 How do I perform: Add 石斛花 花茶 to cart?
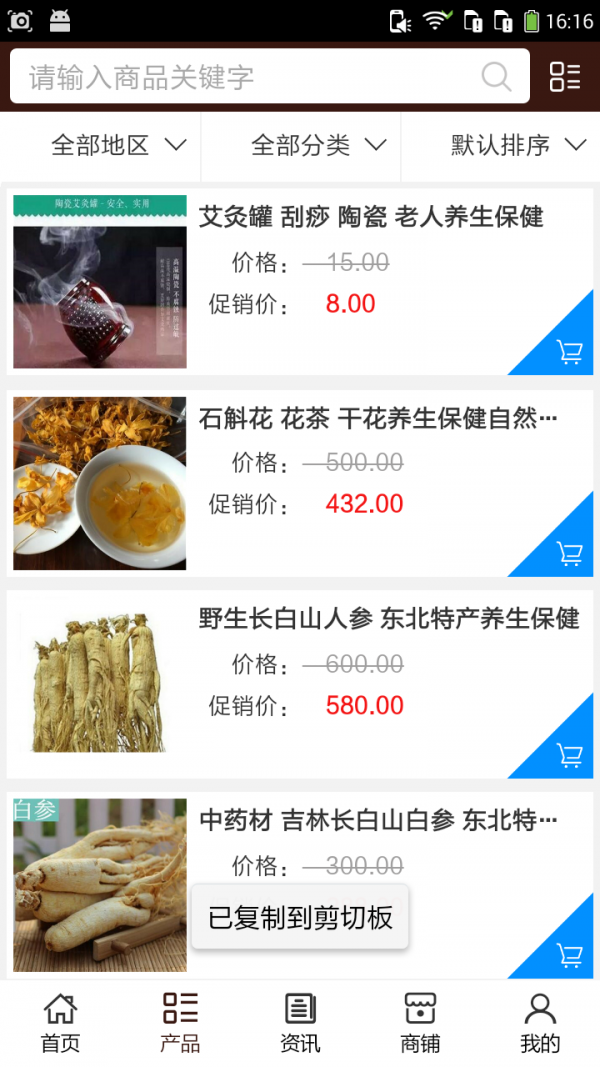[569, 553]
